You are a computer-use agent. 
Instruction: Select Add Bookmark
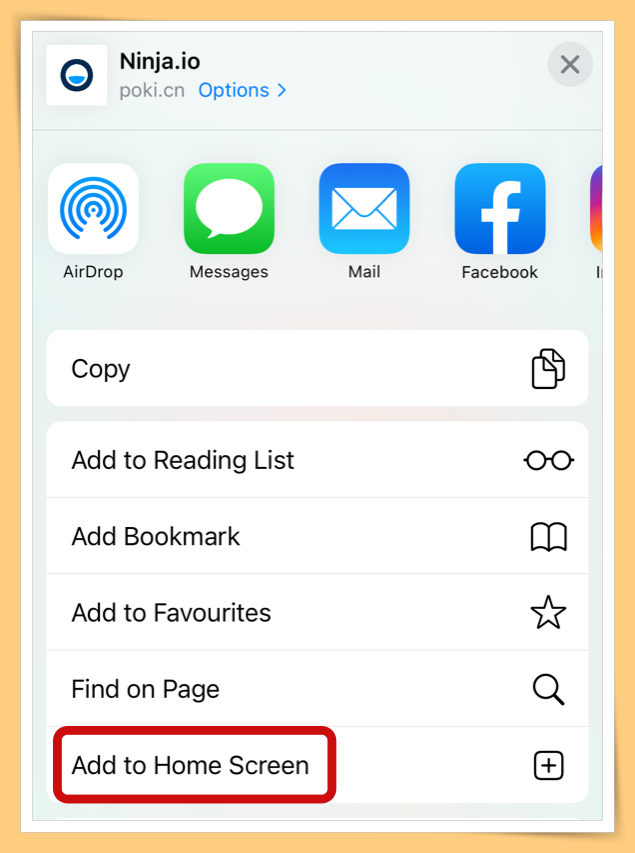[317, 537]
